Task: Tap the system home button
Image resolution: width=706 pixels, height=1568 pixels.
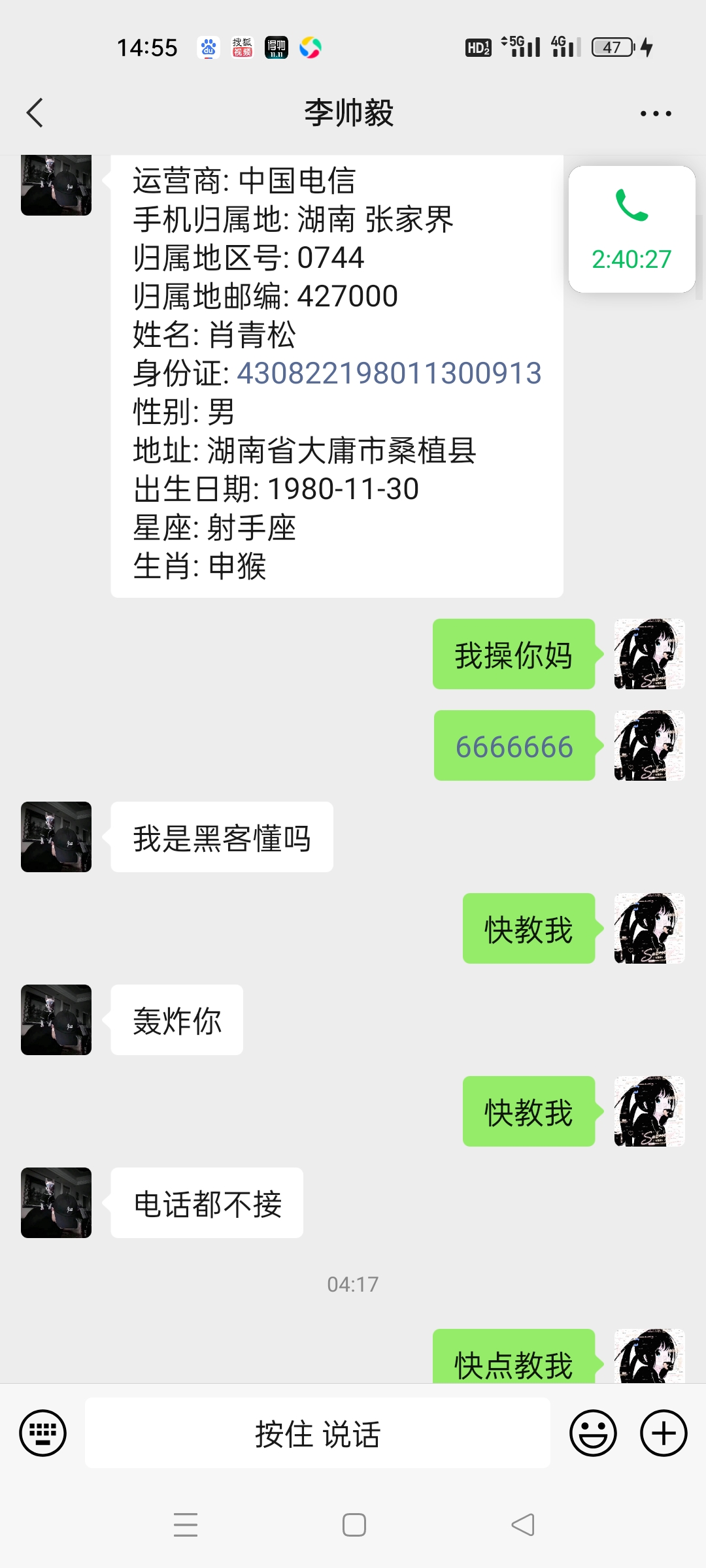Action: coord(354,1525)
